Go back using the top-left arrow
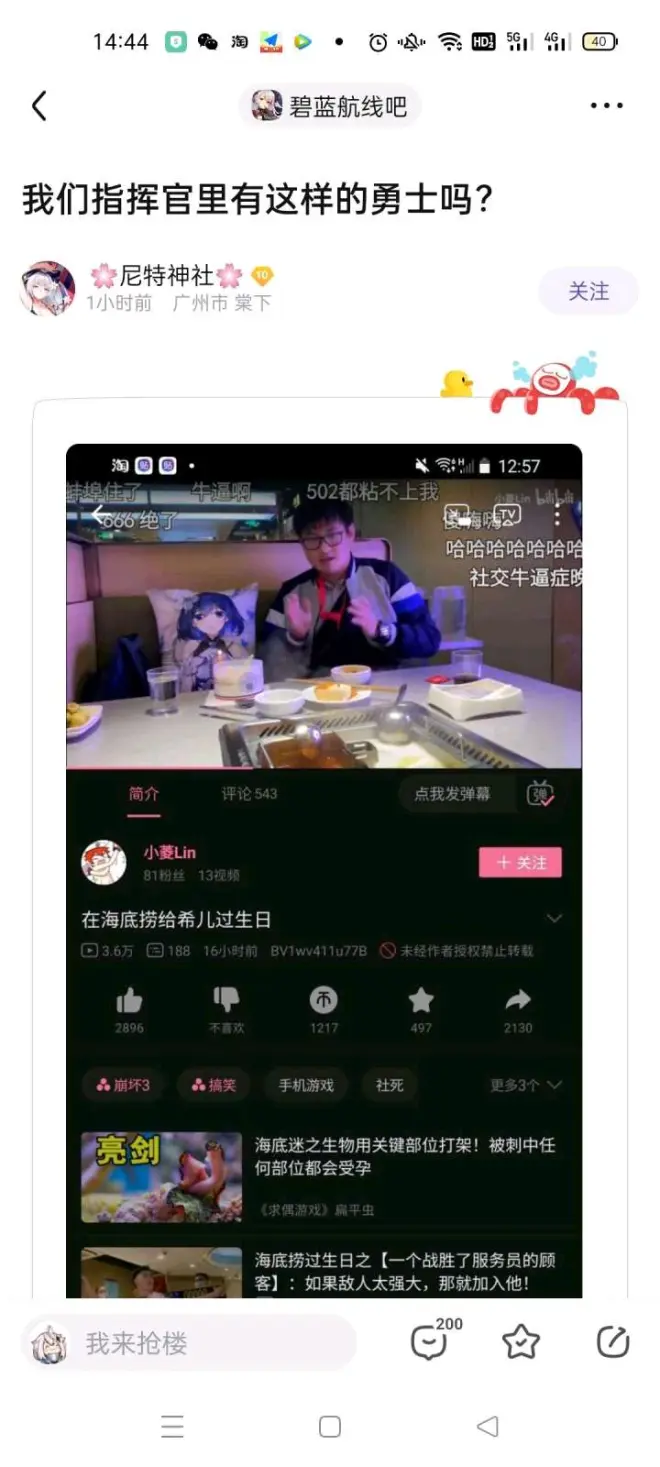 click(x=39, y=106)
